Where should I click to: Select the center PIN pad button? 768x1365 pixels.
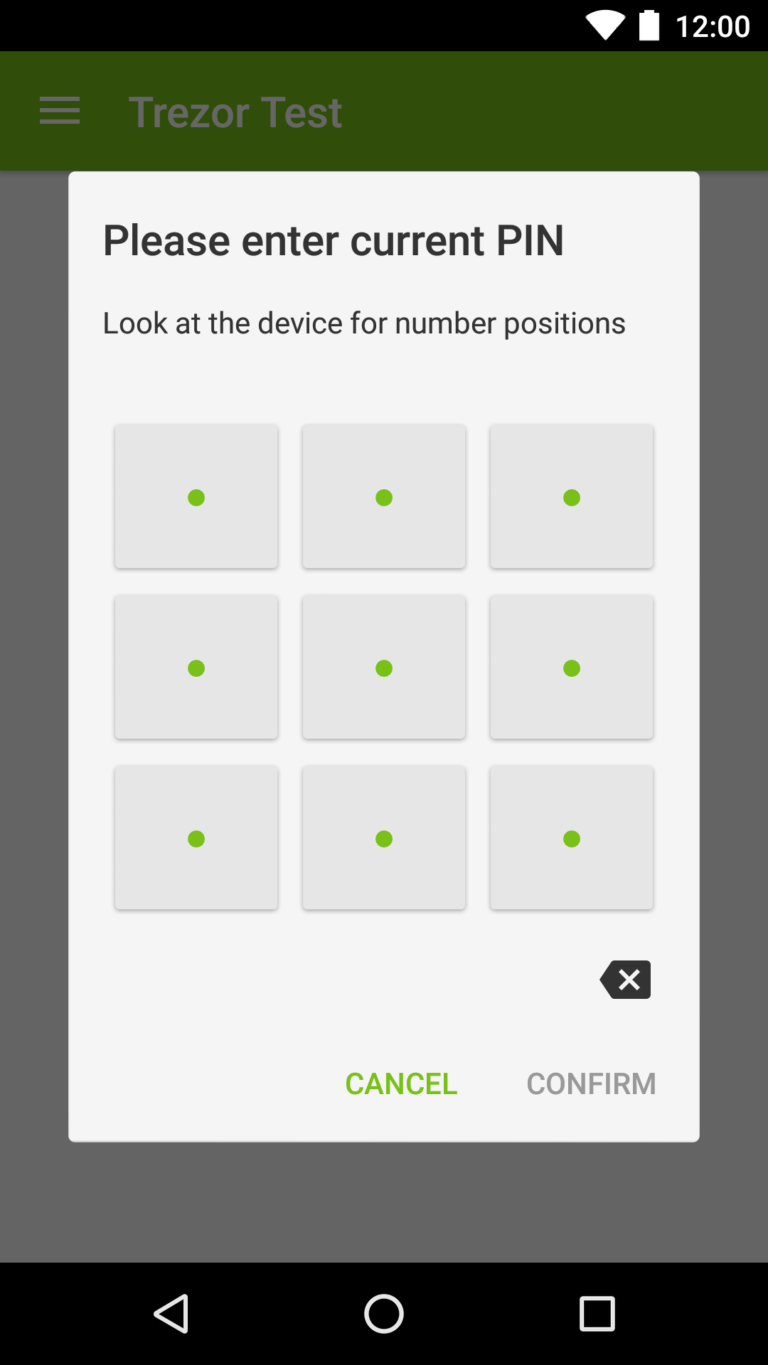[384, 668]
